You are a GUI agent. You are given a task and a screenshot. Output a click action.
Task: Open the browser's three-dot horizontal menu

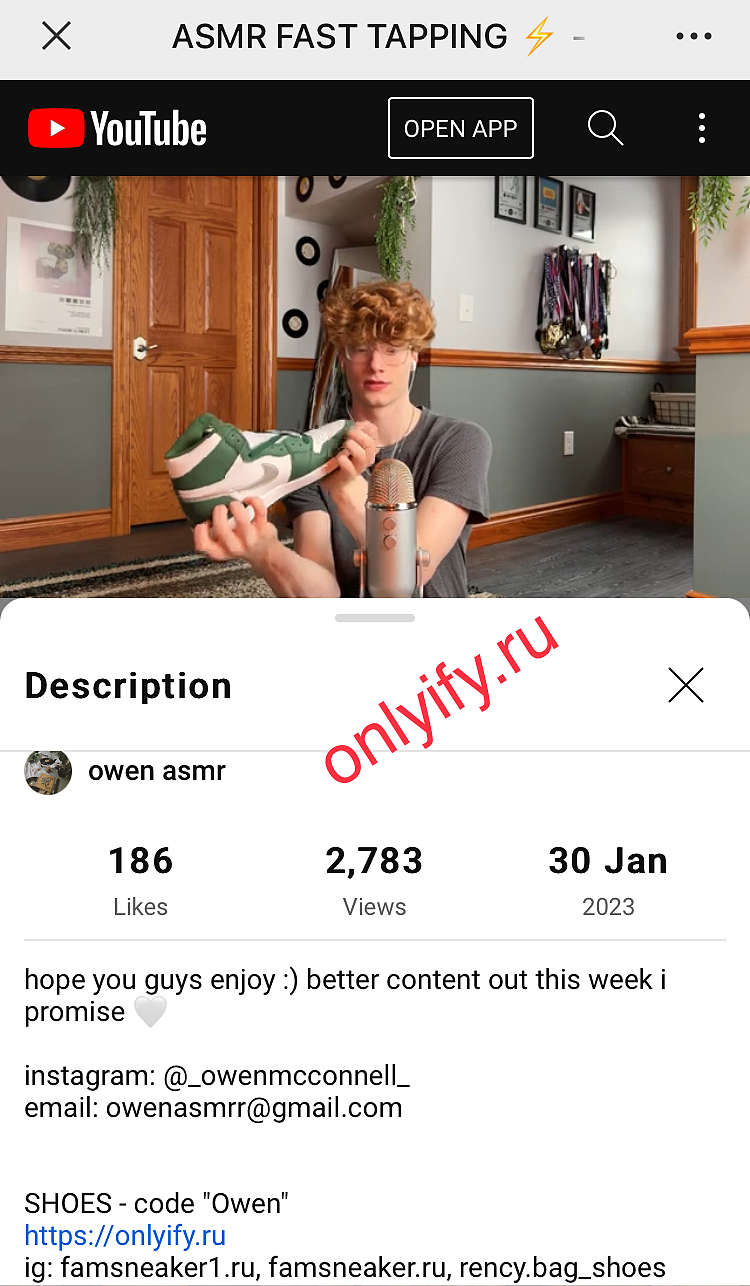693,37
